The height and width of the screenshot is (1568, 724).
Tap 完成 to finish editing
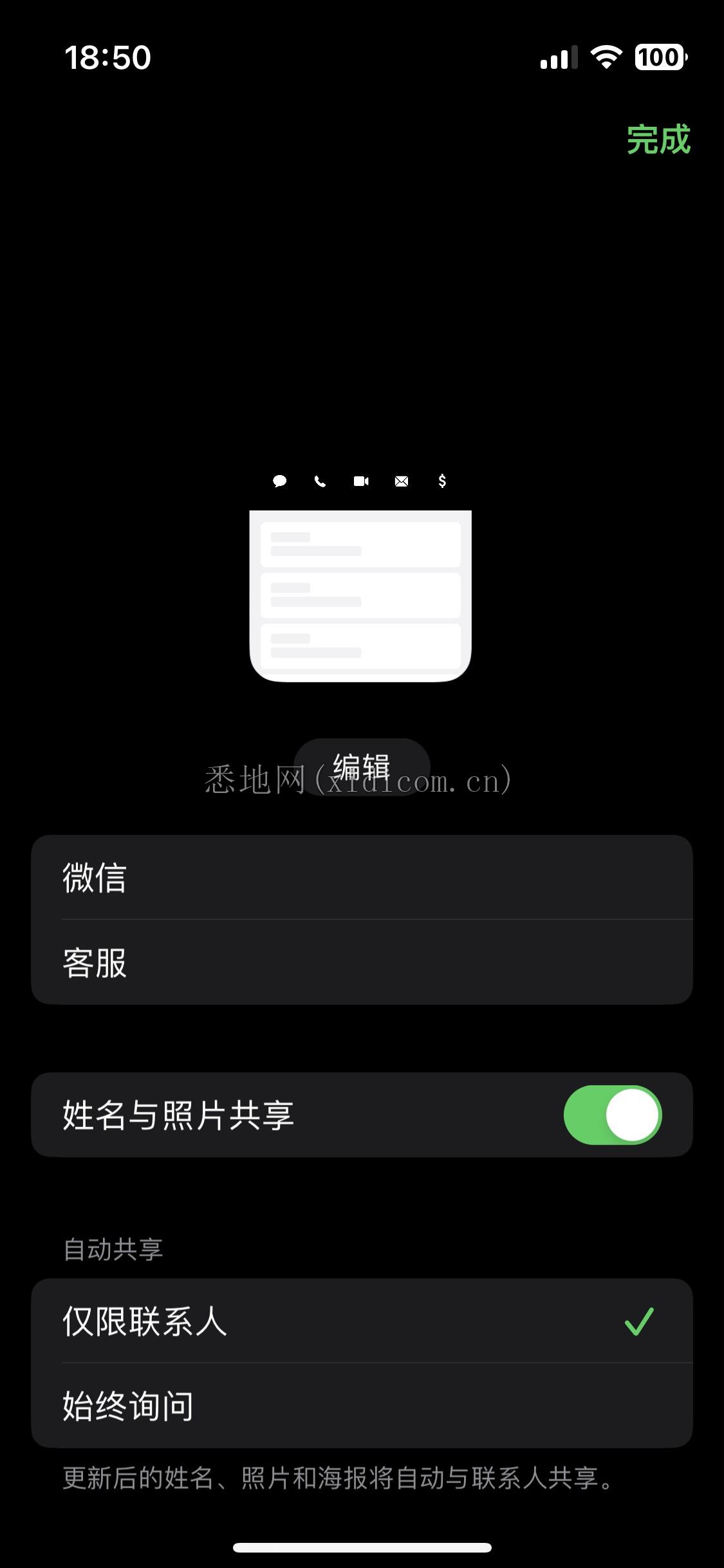click(658, 140)
